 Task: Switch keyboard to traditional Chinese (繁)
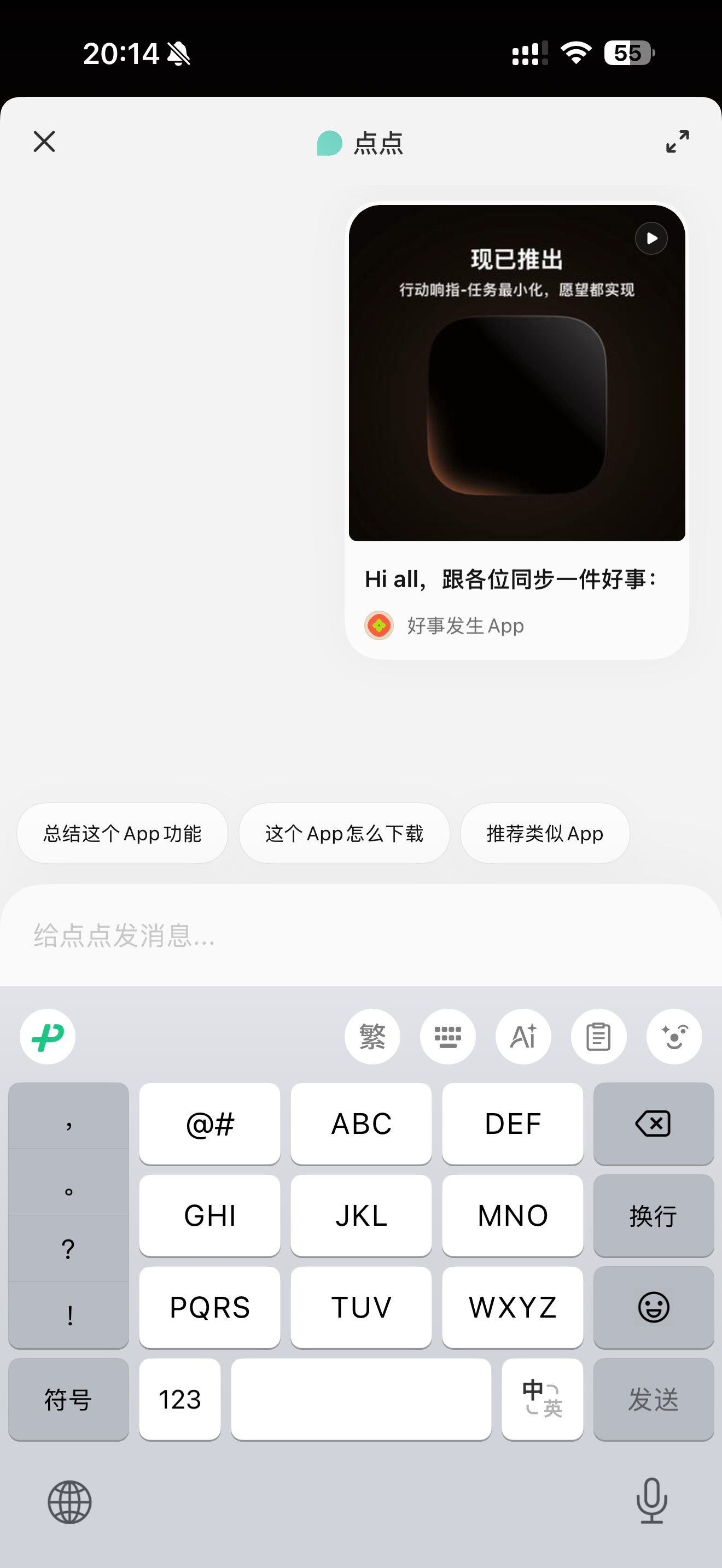(372, 1036)
